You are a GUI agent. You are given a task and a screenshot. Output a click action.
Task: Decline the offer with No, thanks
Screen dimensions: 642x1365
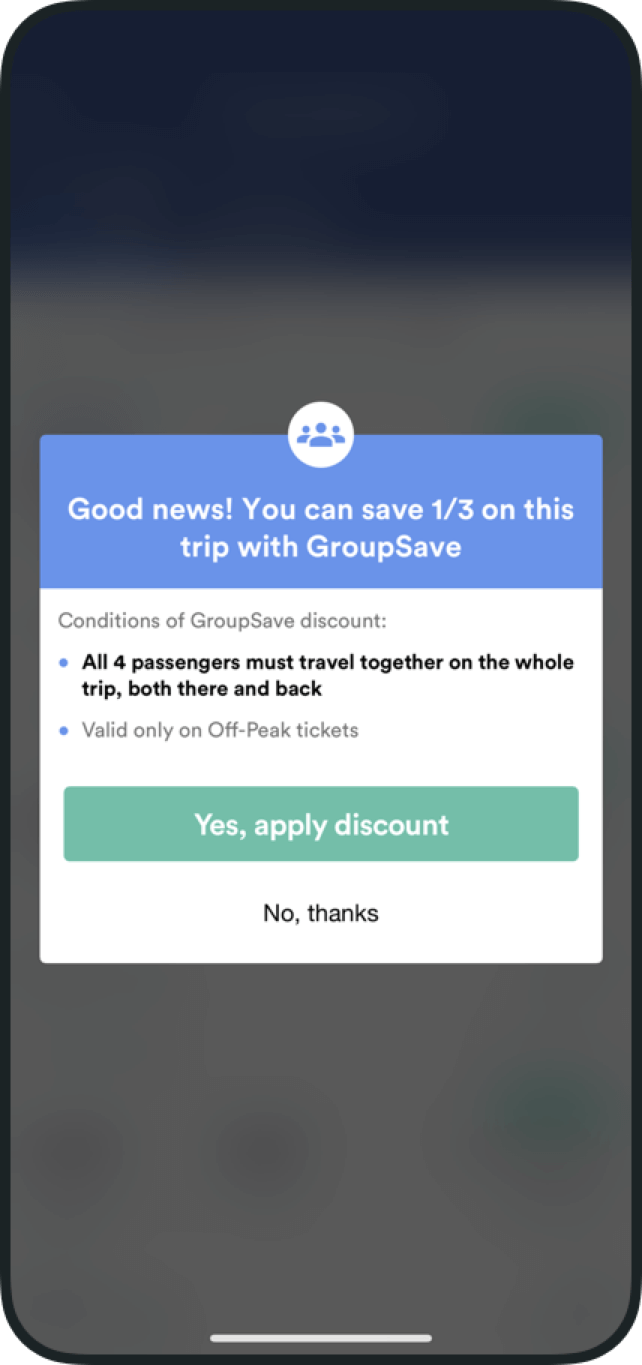pos(321,913)
